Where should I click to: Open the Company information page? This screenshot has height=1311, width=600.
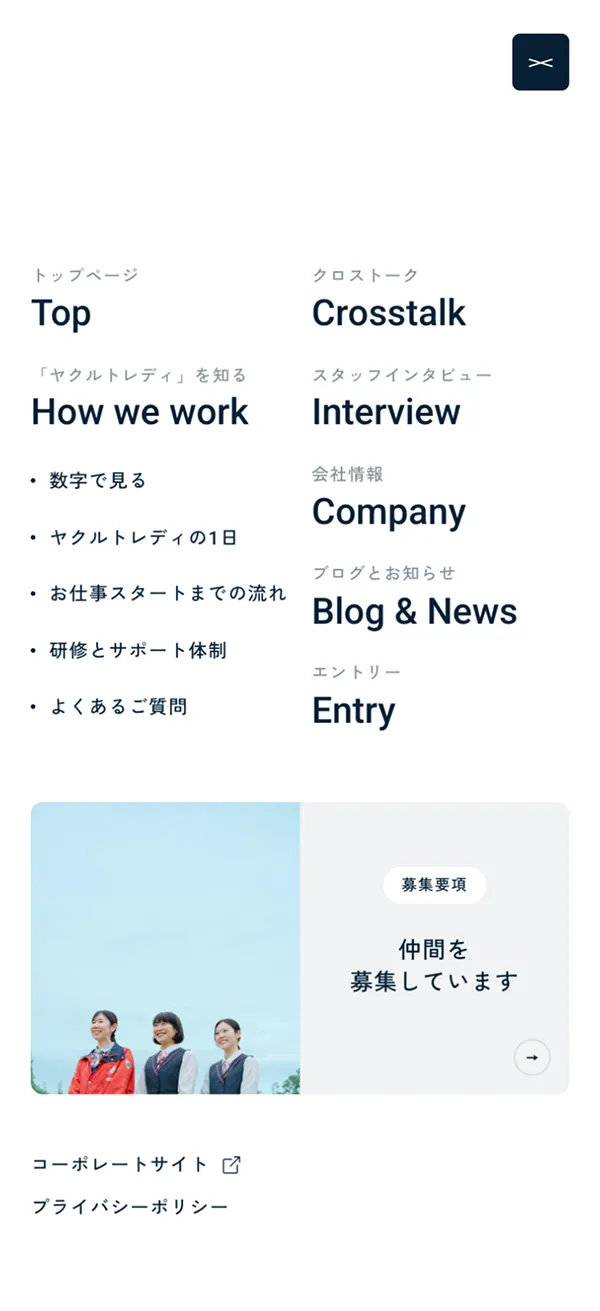click(x=389, y=511)
